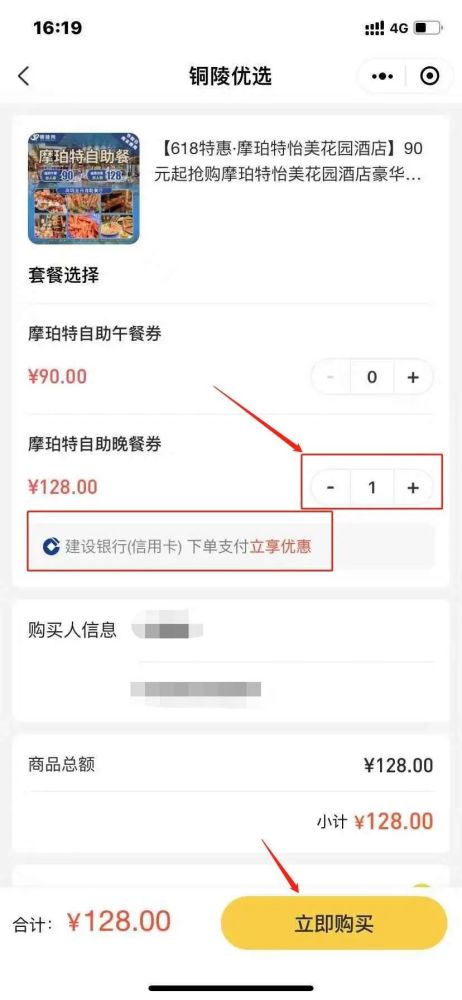
Task: Decrease 摩珀特自助晚餐券 quantity with minus
Action: (x=331, y=488)
